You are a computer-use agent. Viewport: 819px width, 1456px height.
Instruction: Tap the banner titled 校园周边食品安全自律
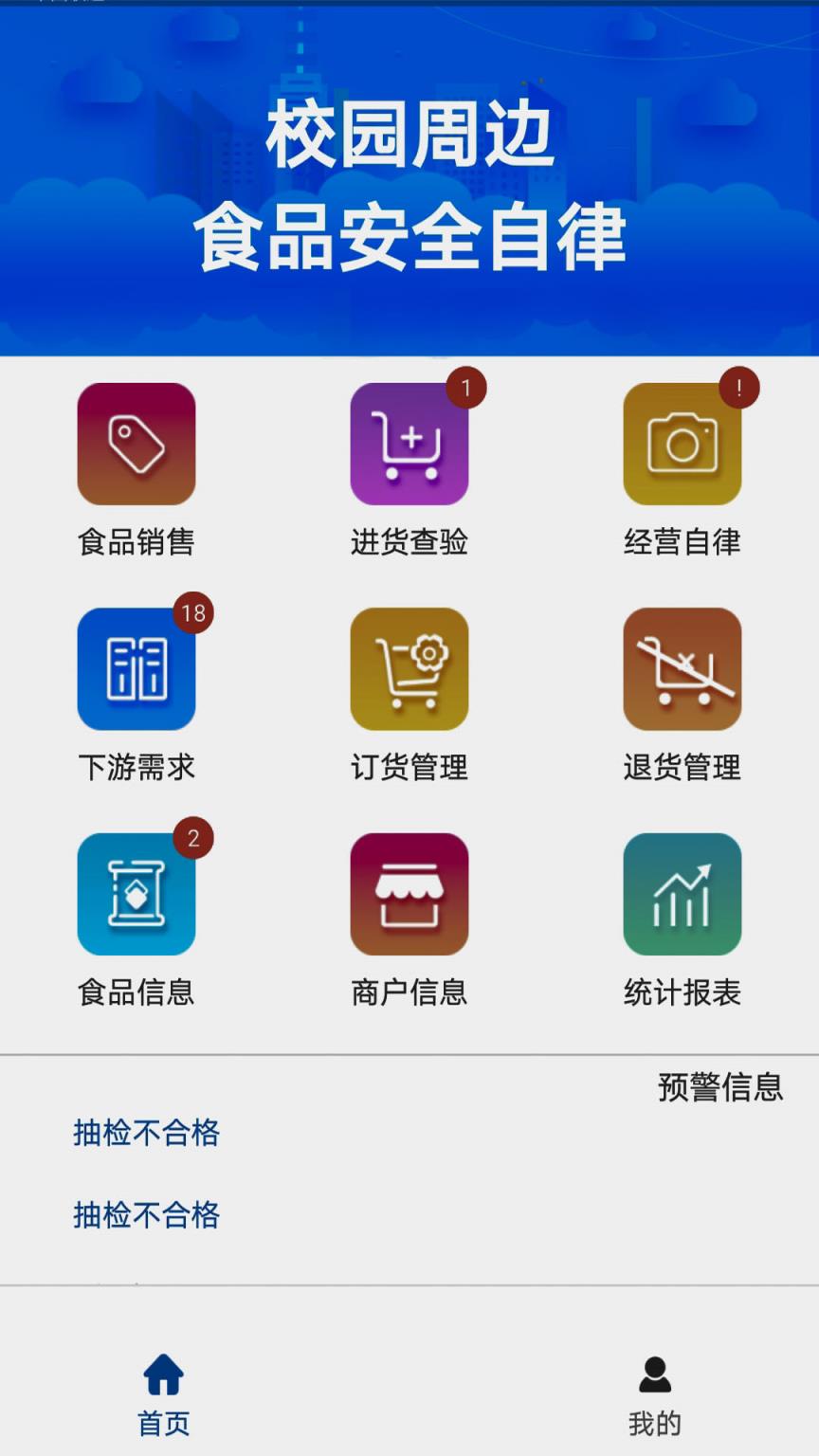(409, 180)
